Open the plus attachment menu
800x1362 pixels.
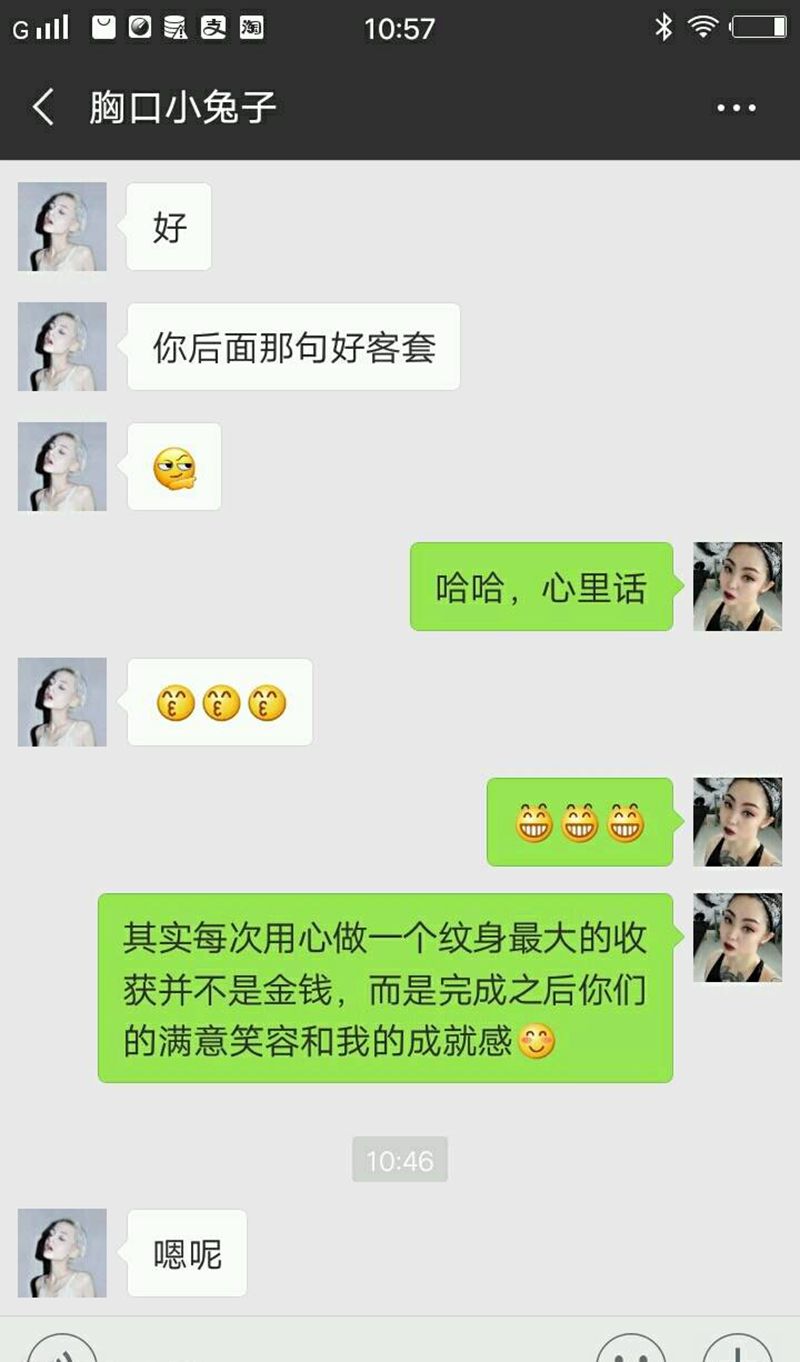click(x=737, y=1350)
